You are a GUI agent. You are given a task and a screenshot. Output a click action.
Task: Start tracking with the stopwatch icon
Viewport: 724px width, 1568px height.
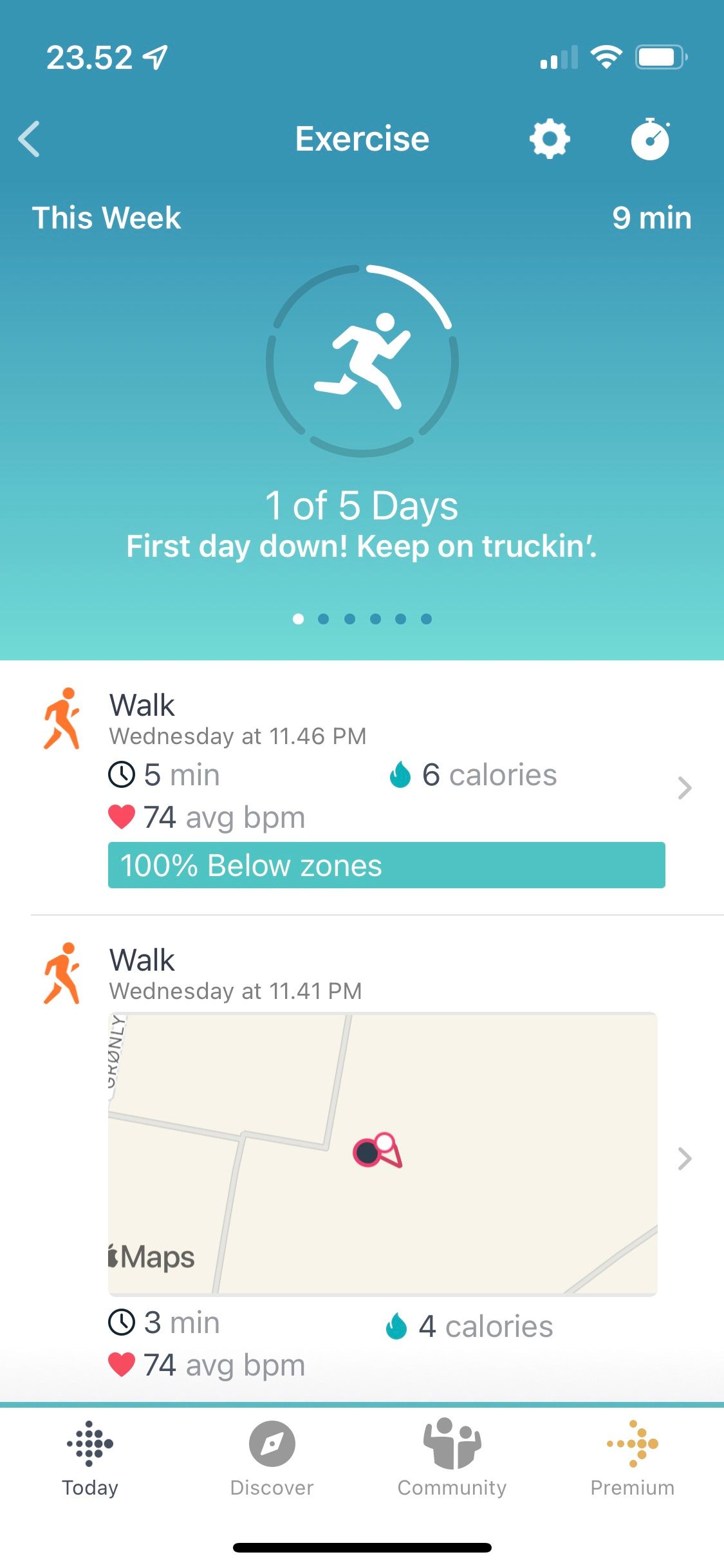(x=650, y=138)
